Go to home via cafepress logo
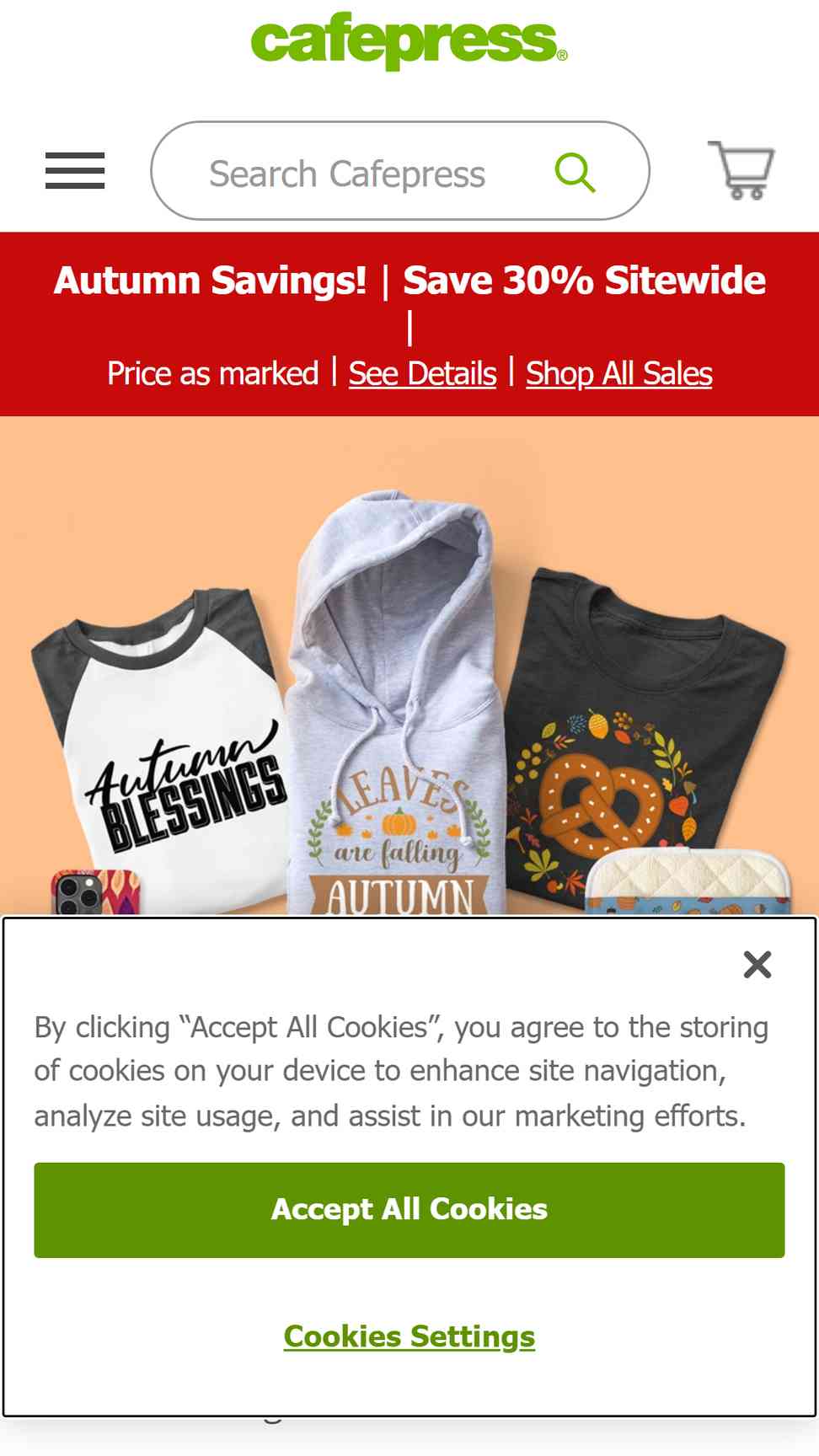819x1456 pixels. tap(409, 40)
